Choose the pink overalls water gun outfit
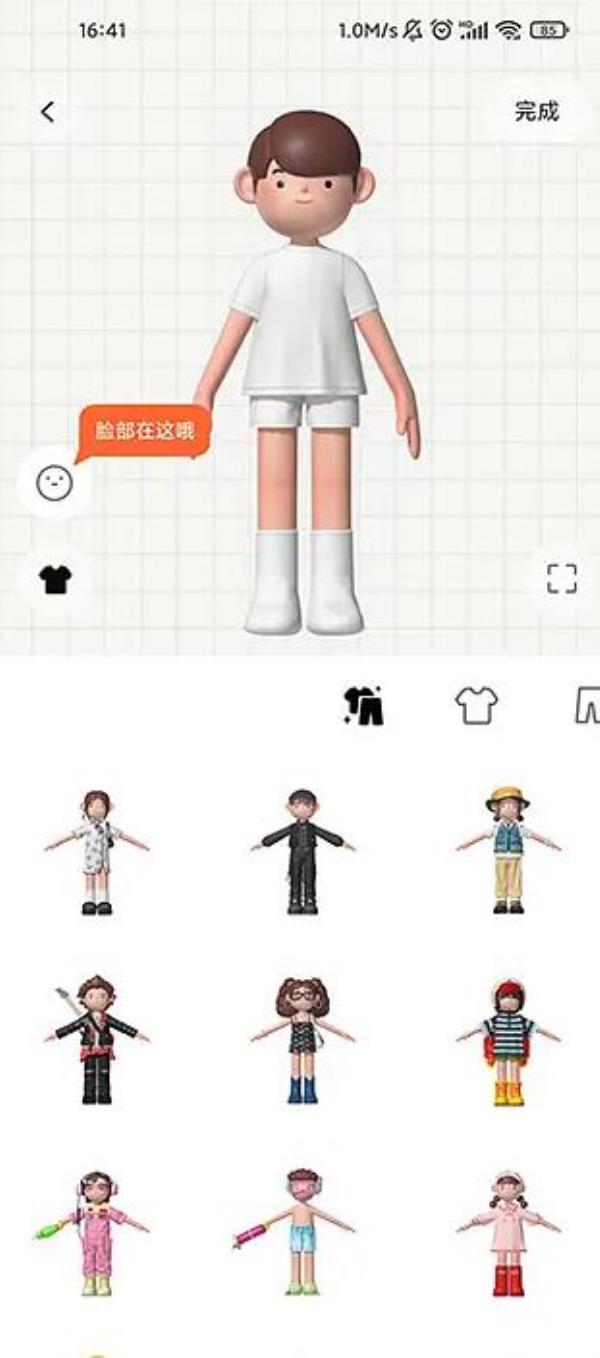 (x=94, y=1232)
